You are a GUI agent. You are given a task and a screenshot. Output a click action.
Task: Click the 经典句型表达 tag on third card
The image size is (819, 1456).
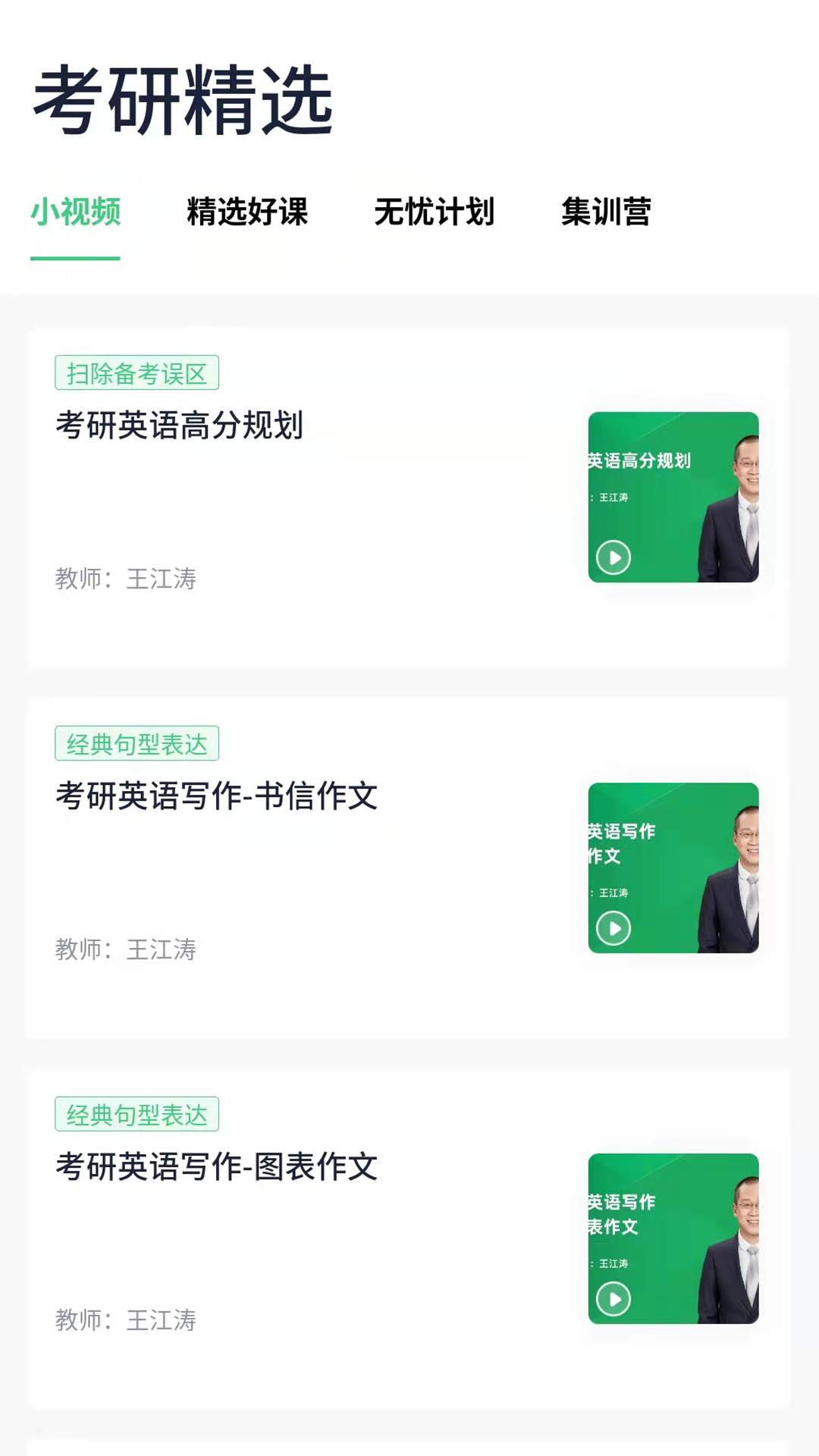pyautogui.click(x=137, y=1113)
